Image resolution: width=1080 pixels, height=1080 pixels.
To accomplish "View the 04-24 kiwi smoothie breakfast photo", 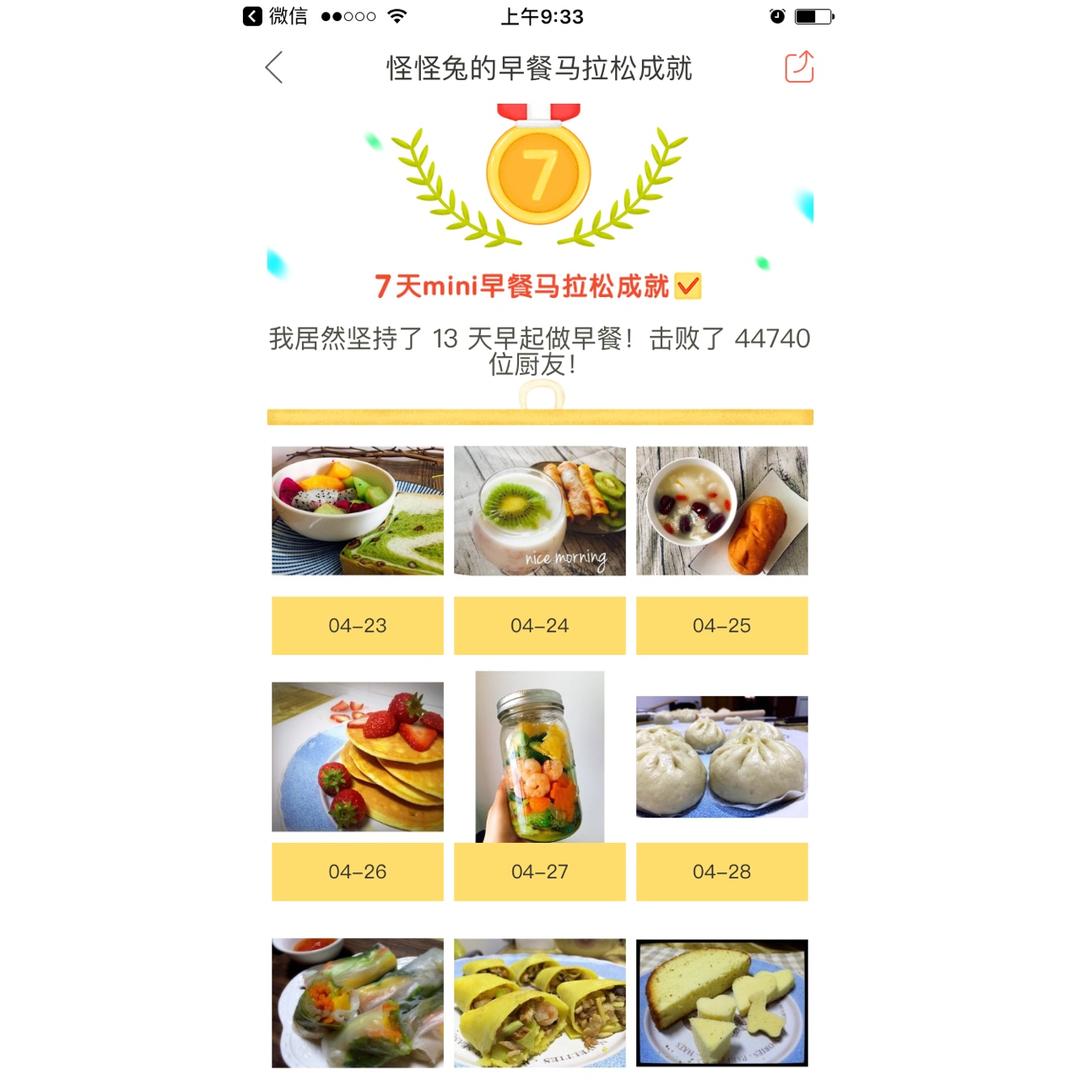I will click(x=539, y=511).
